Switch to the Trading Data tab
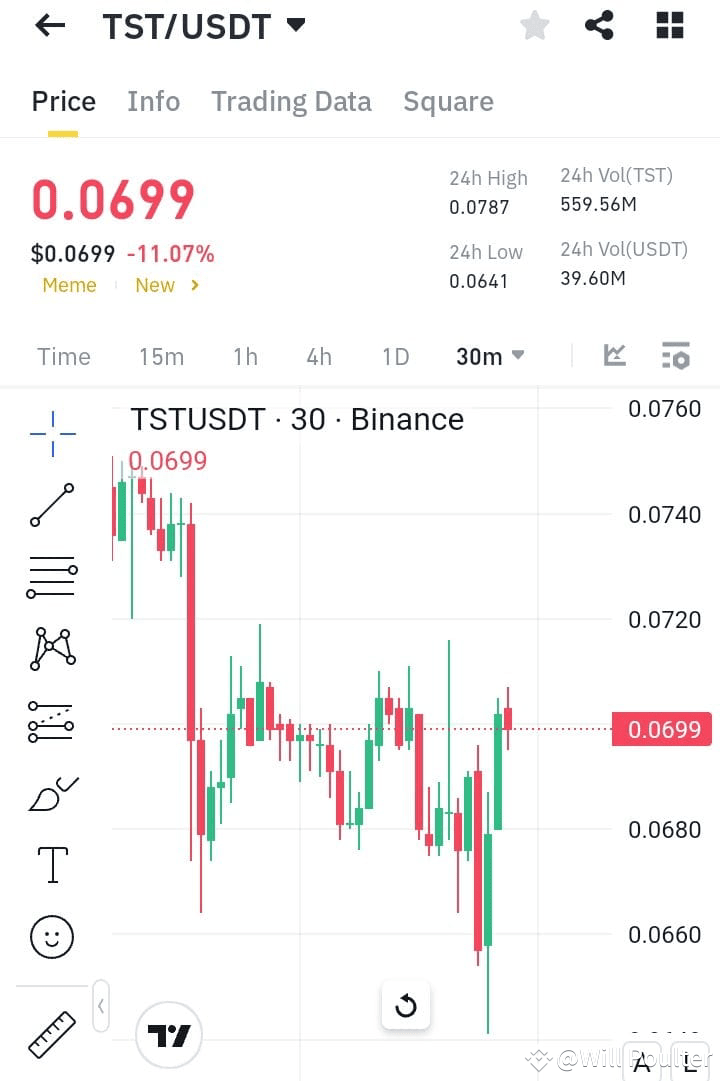720x1081 pixels. click(x=291, y=101)
